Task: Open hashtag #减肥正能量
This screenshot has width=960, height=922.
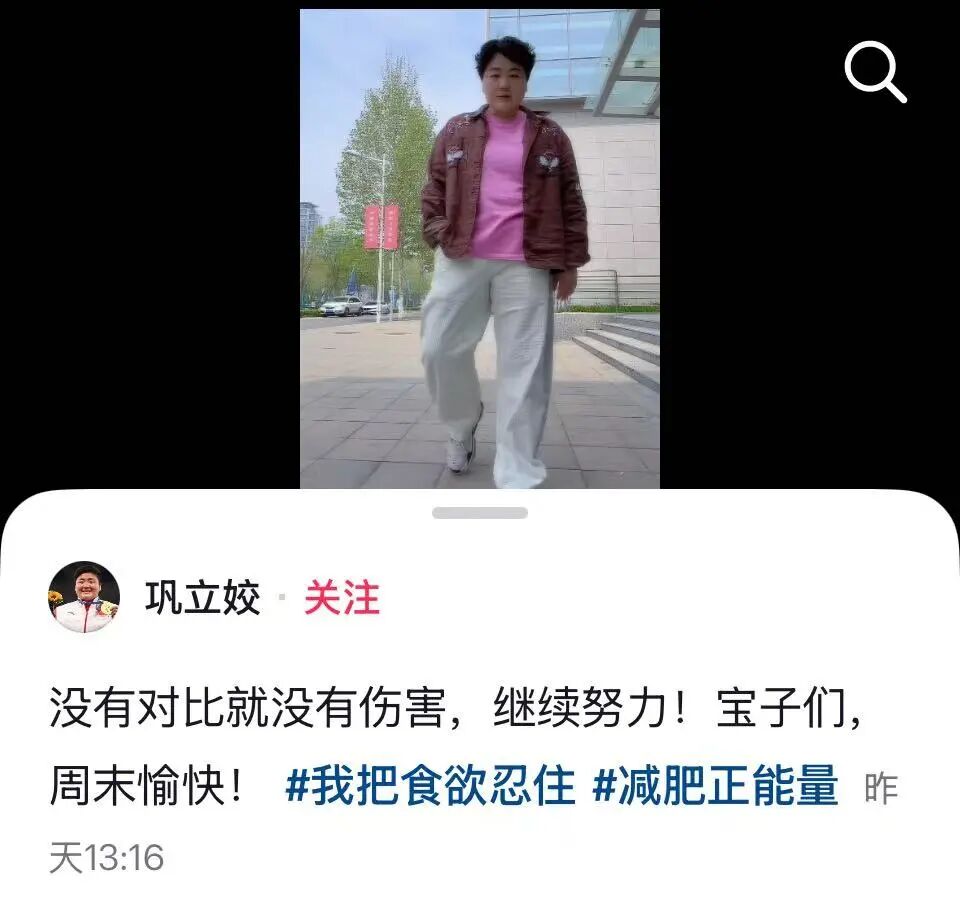Action: coord(714,788)
